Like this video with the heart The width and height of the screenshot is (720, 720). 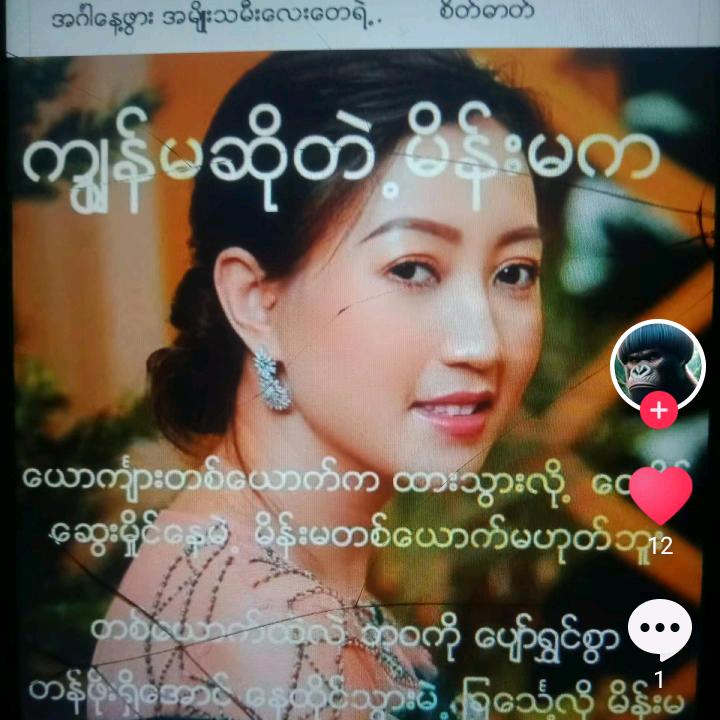click(x=660, y=495)
